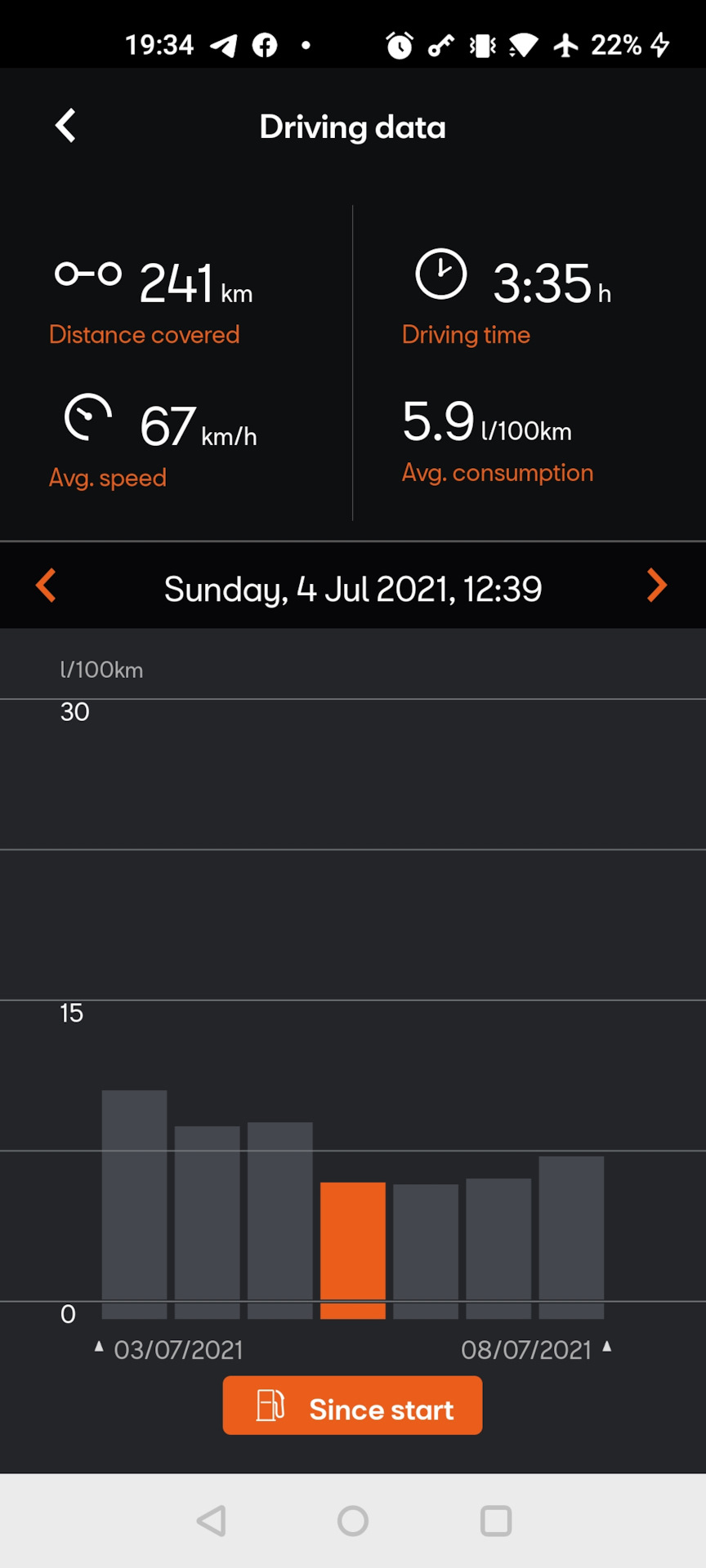
Task: Show the previous trip date
Action: click(x=46, y=586)
